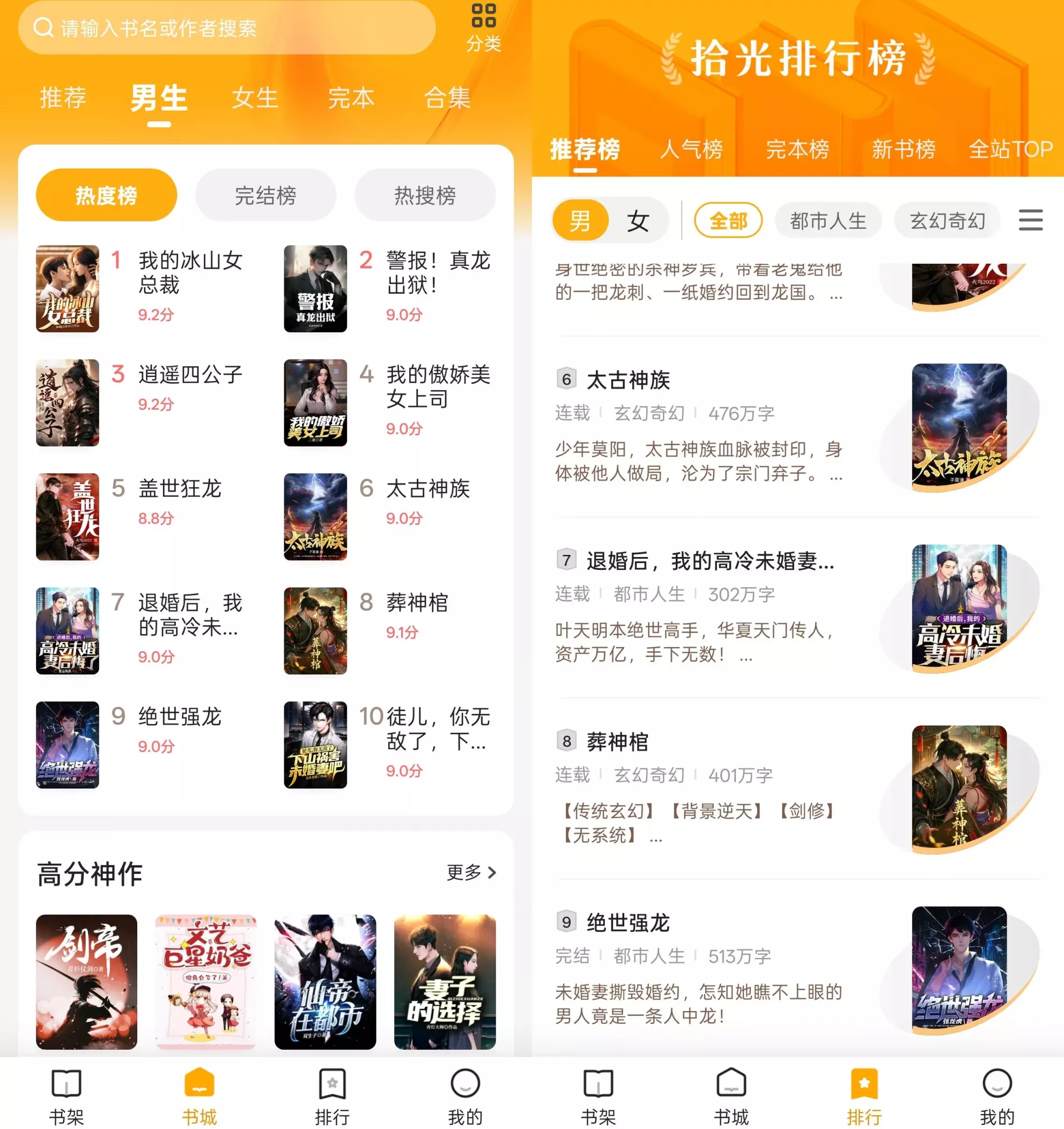The height and width of the screenshot is (1129, 1064).
Task: Select the 完结榜 chip
Action: (x=265, y=195)
